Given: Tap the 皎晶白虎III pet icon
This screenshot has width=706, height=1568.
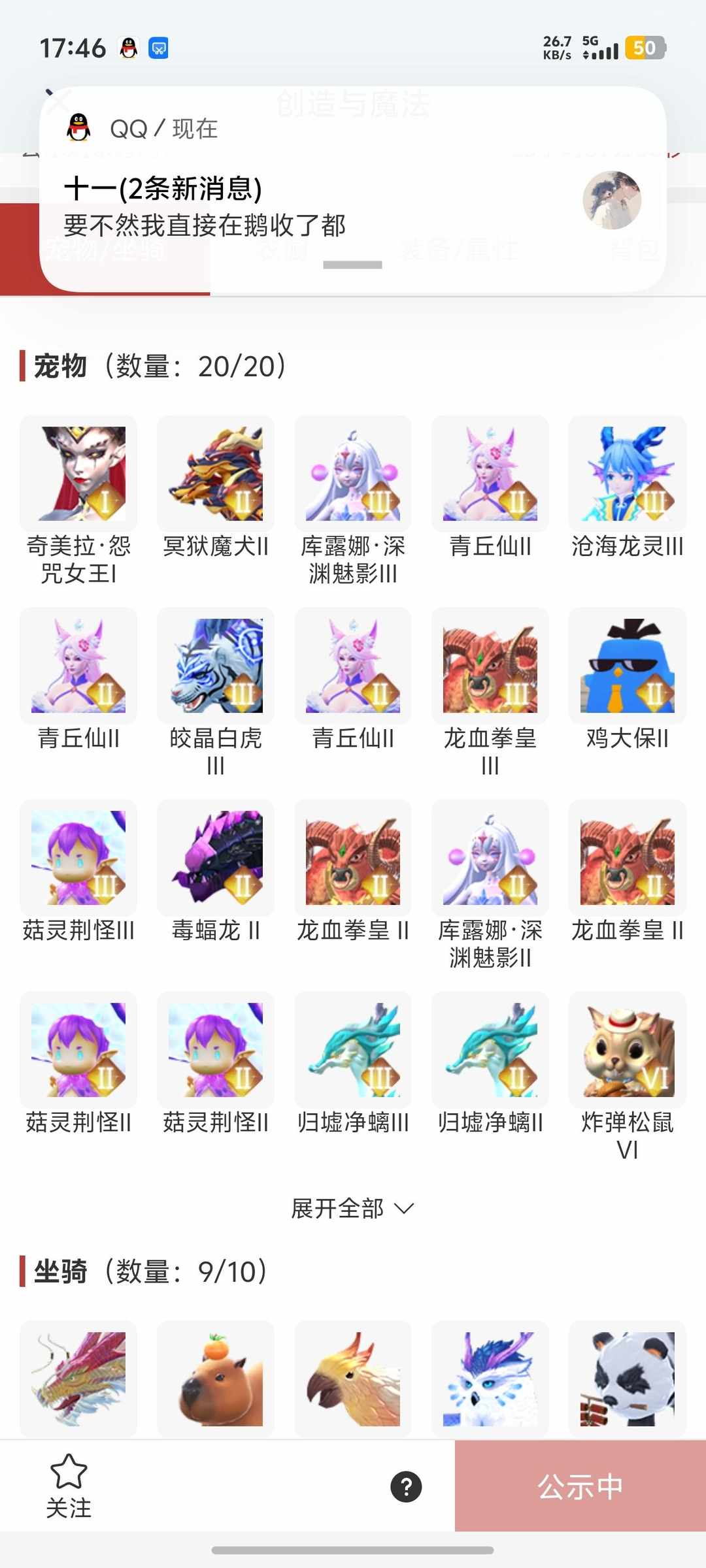Looking at the screenshot, I should pyautogui.click(x=215, y=665).
